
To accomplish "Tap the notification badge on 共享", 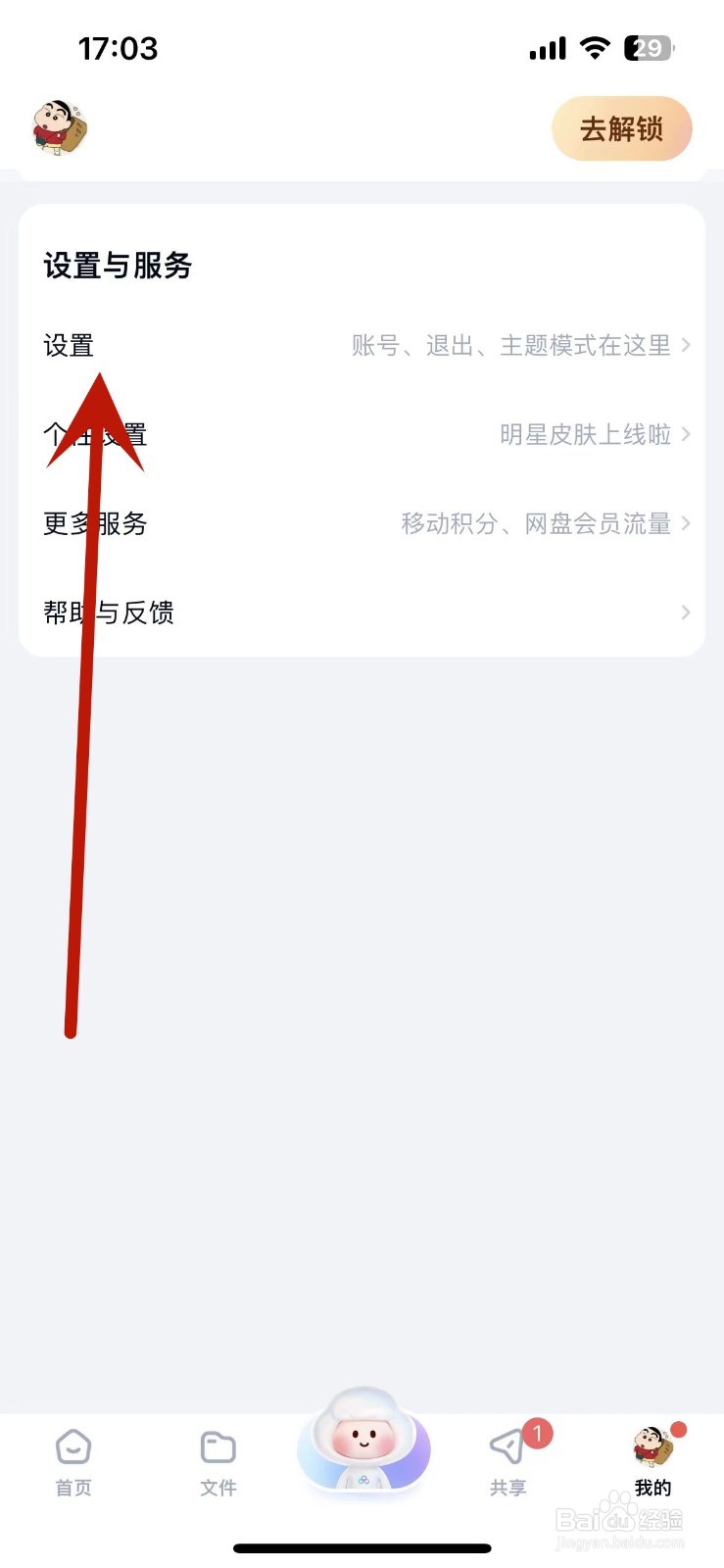I will 538,1433.
